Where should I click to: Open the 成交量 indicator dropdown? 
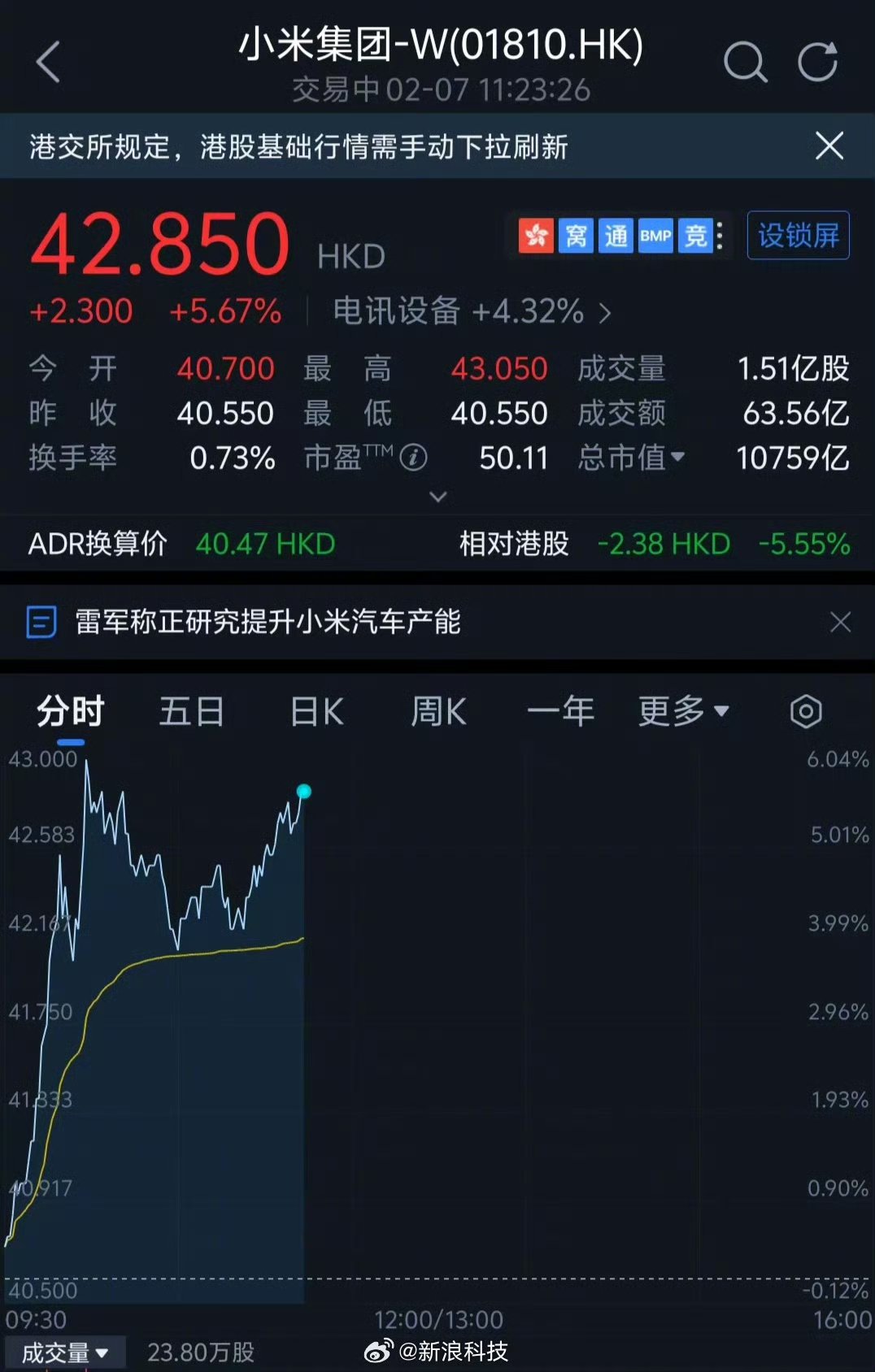(63, 1352)
